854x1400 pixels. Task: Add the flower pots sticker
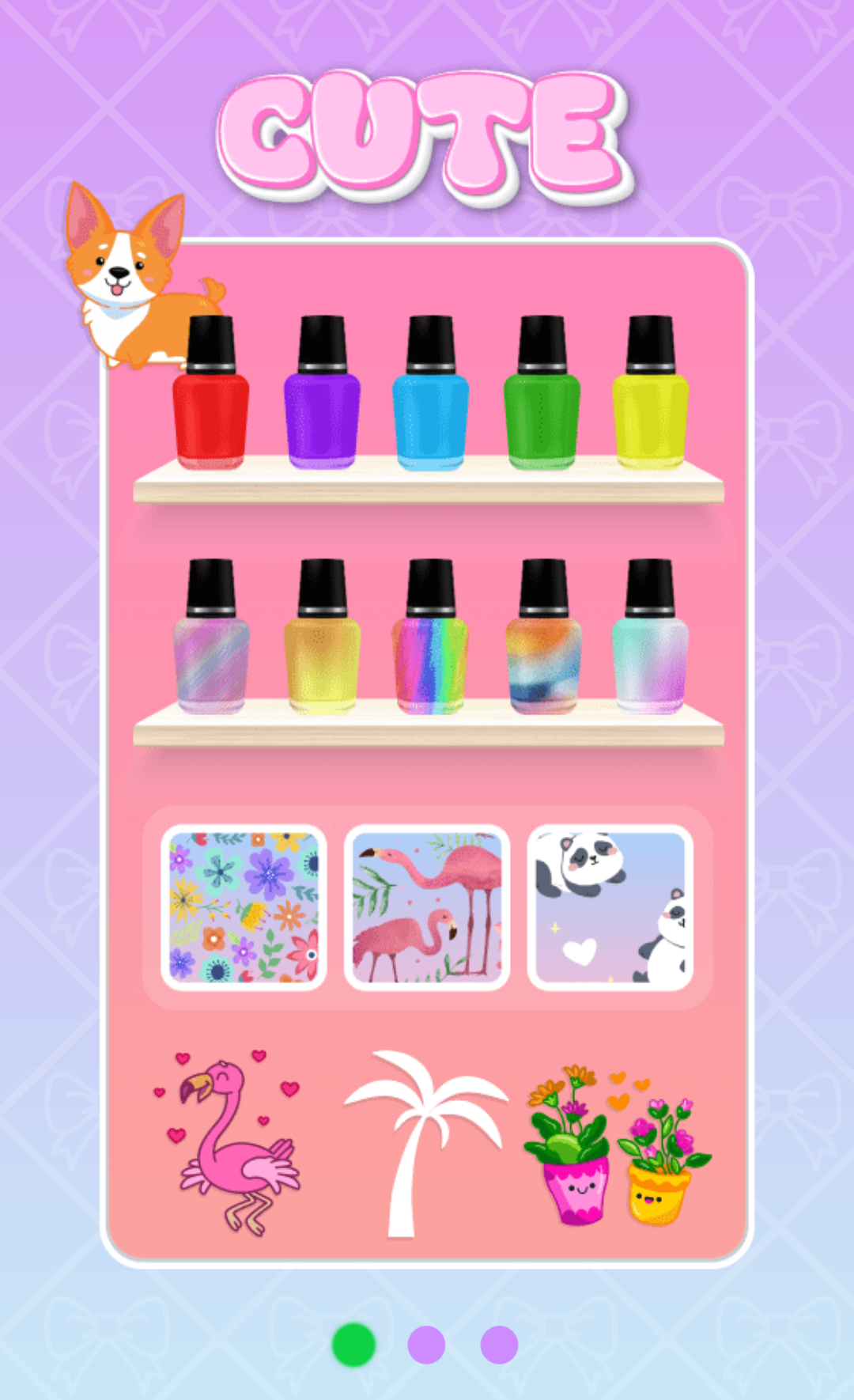(618, 1145)
